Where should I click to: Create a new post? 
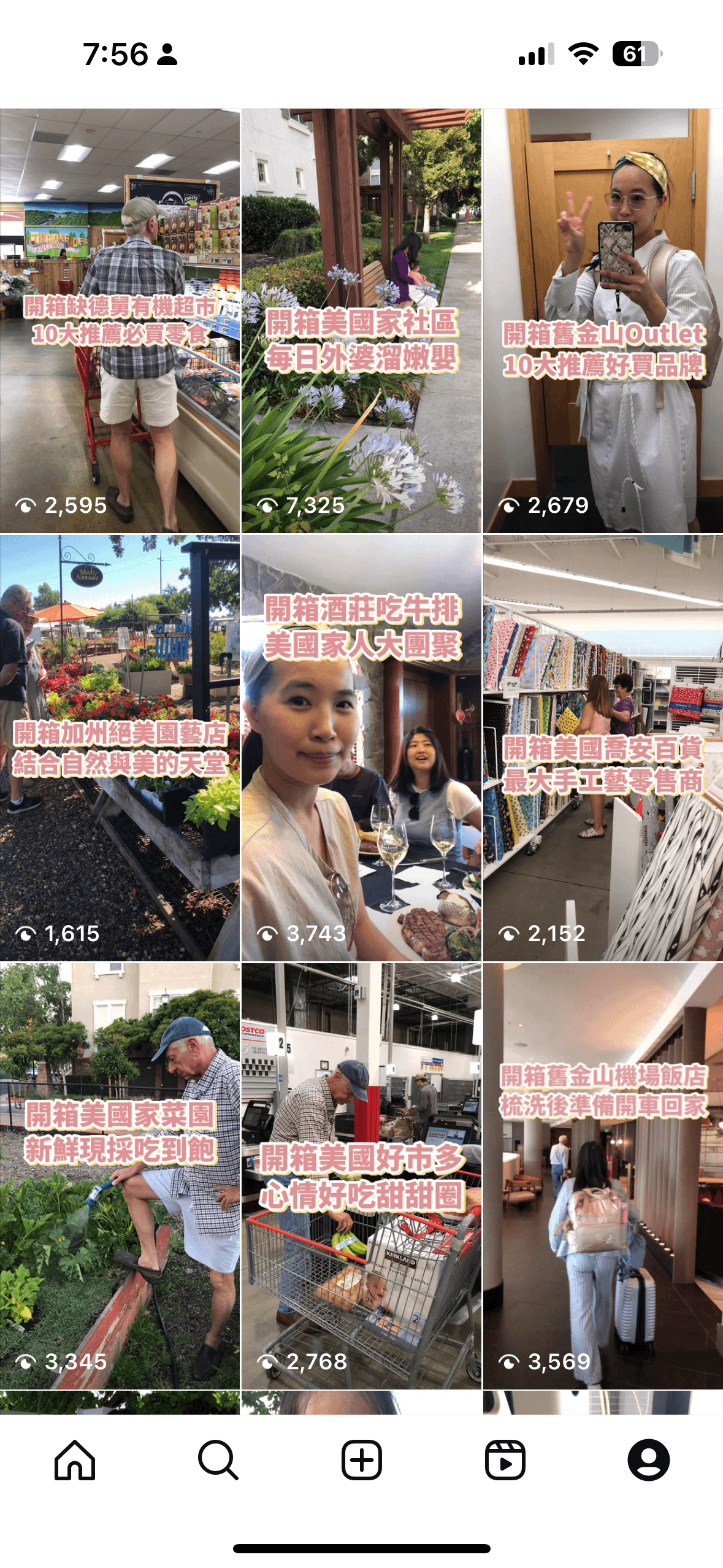[x=361, y=1460]
